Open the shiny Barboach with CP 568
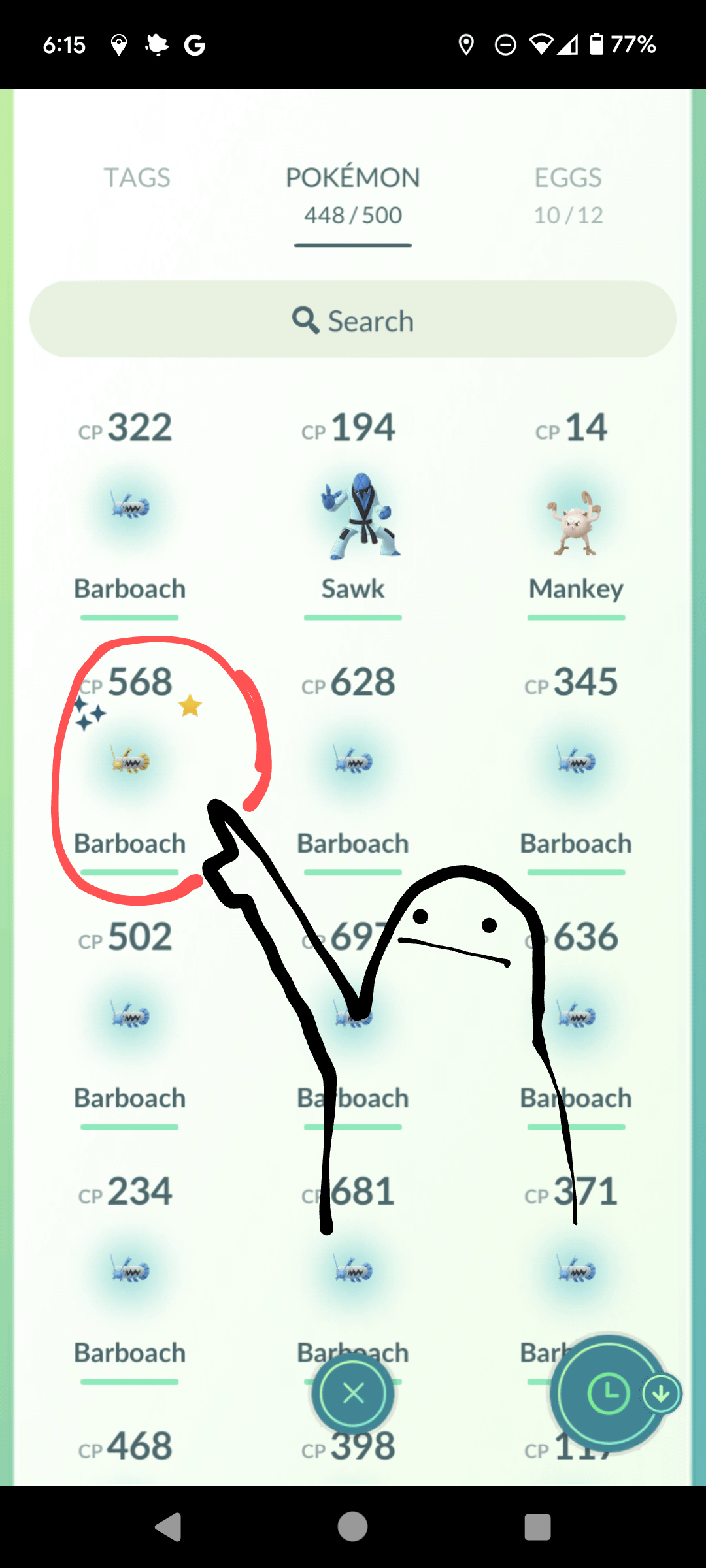706x1568 pixels. click(x=130, y=761)
